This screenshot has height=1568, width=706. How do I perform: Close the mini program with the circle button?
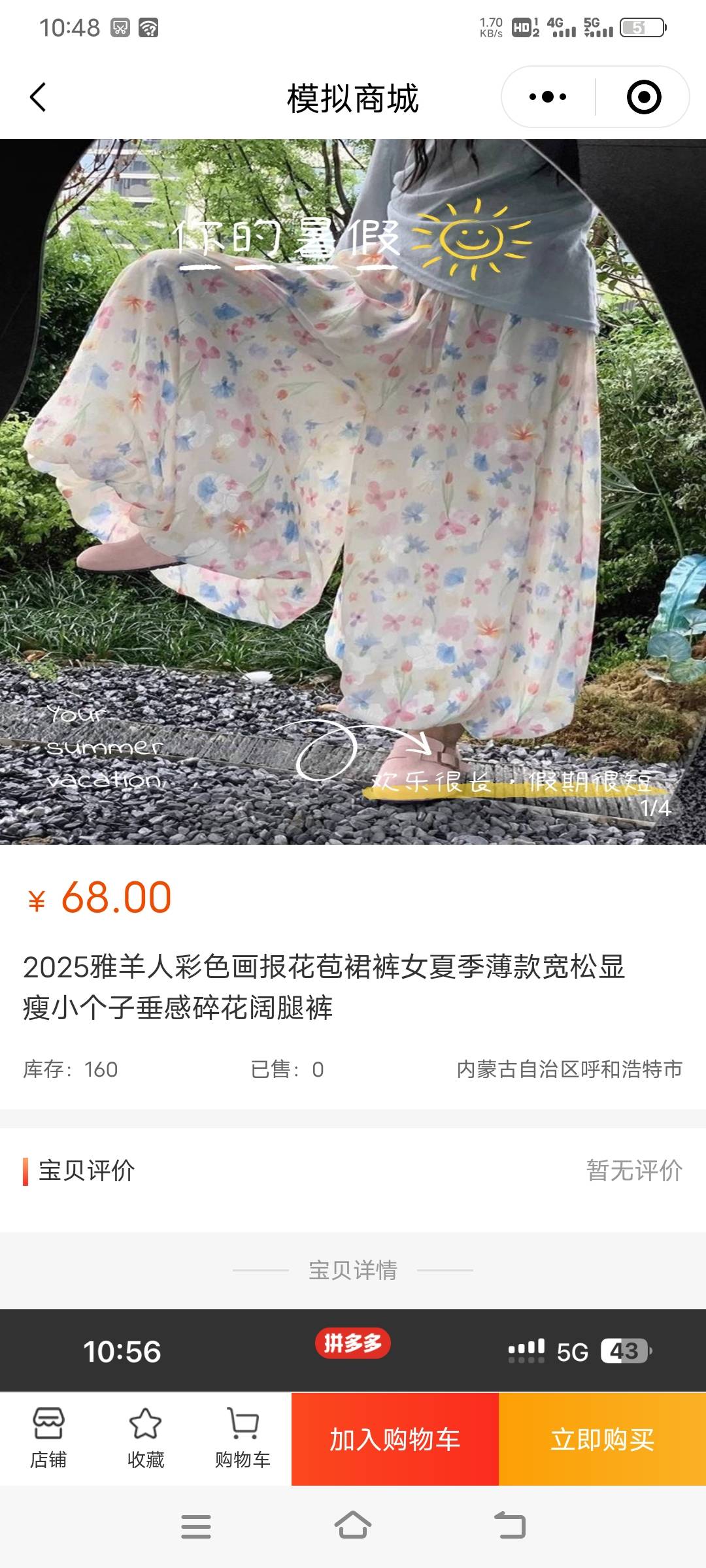[643, 97]
